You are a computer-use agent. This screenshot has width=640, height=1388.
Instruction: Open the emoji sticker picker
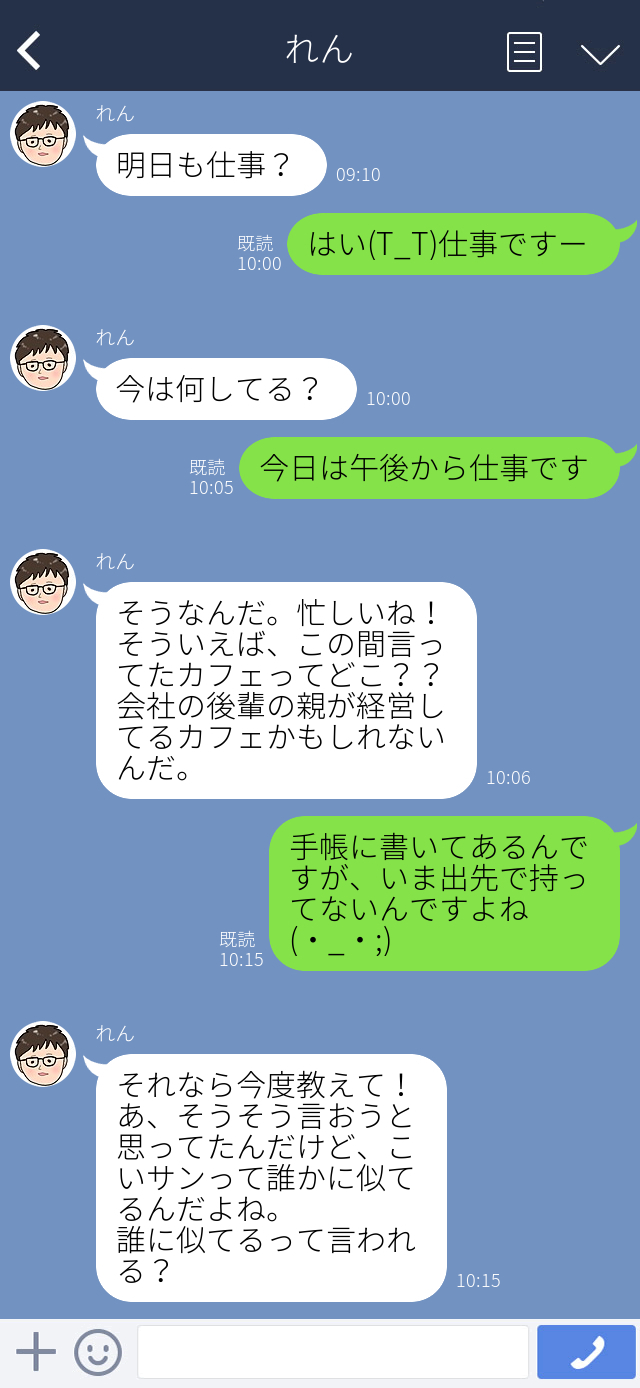[98, 1352]
